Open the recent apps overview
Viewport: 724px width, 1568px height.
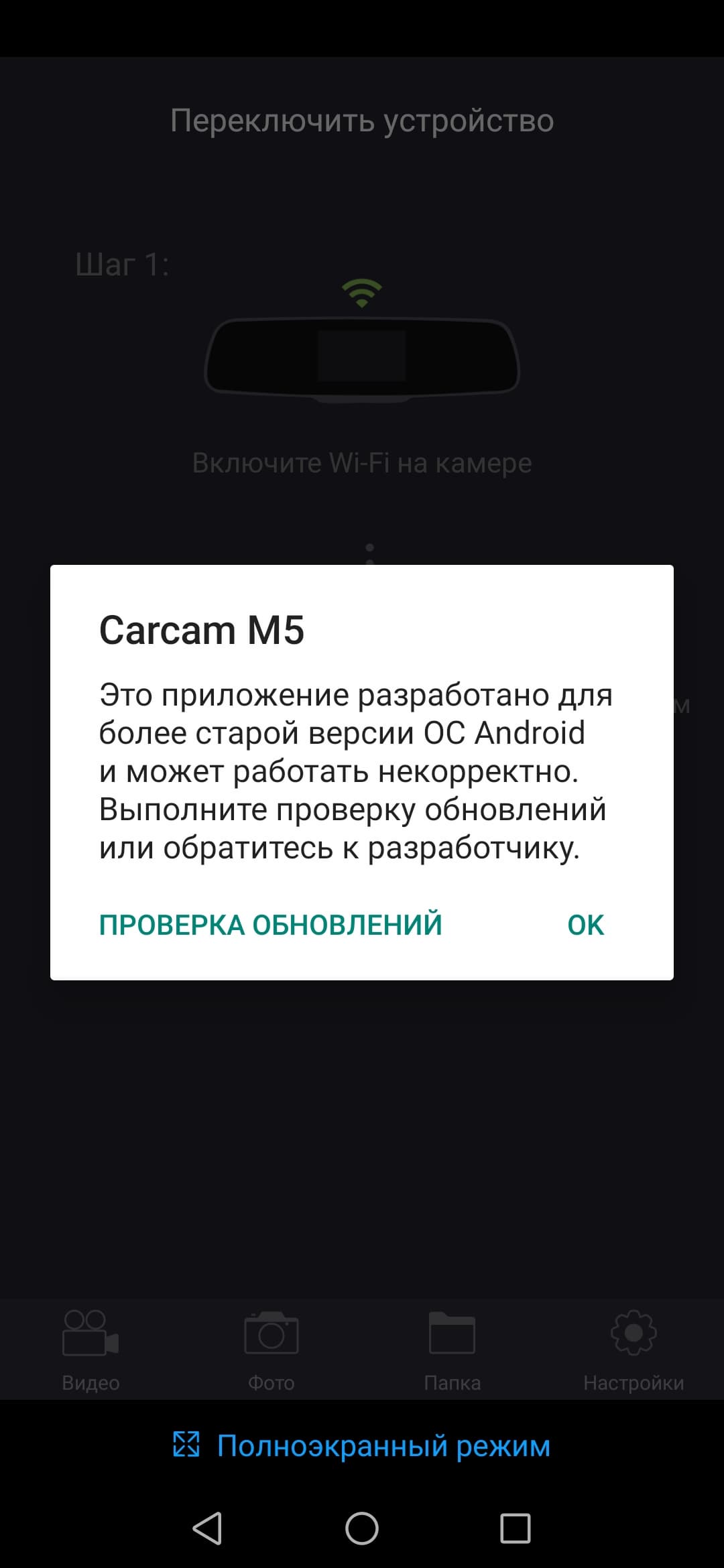[515, 1528]
